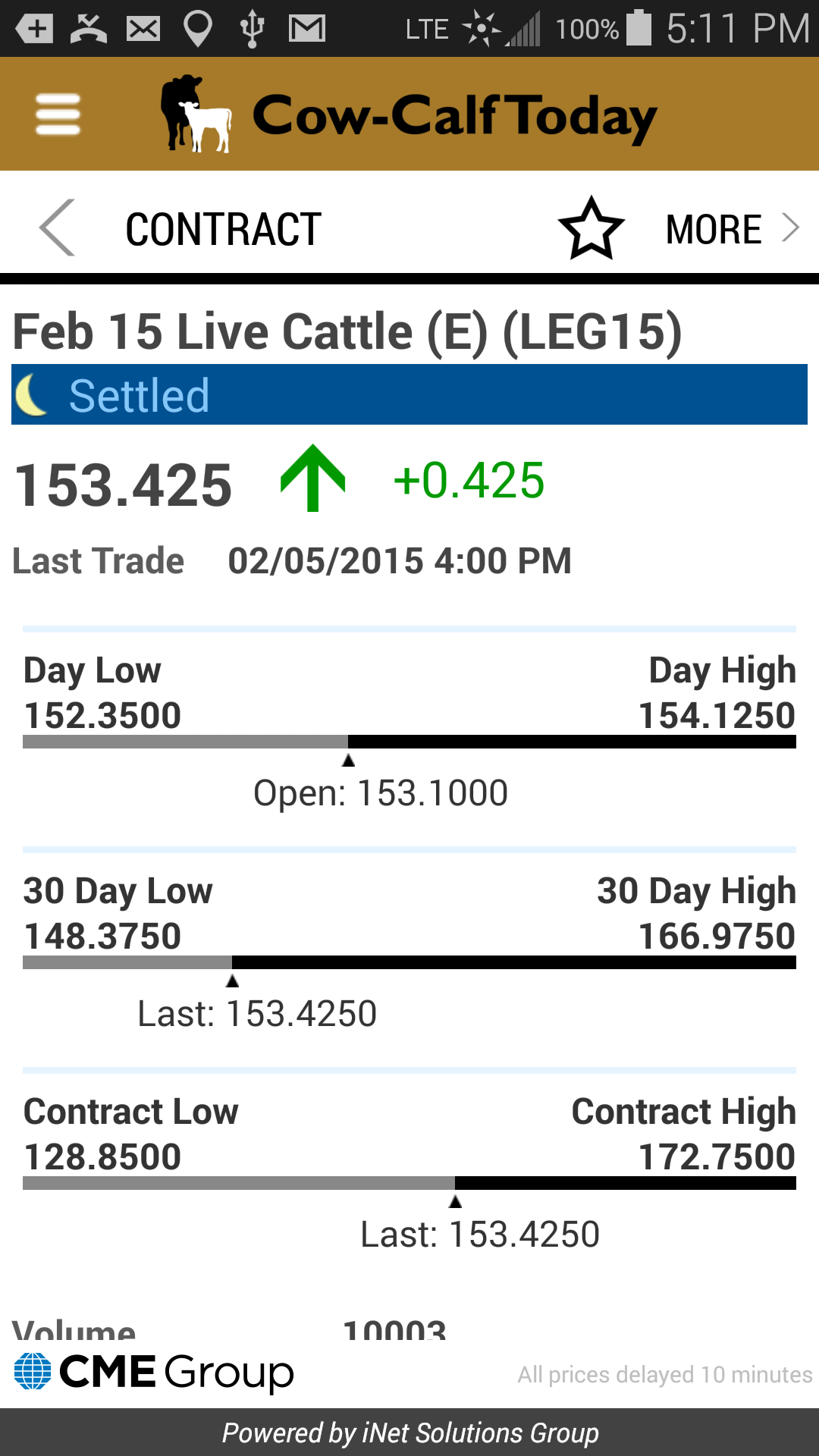Add this contract to favorites
Image resolution: width=819 pixels, height=1456 pixels.
591,228
